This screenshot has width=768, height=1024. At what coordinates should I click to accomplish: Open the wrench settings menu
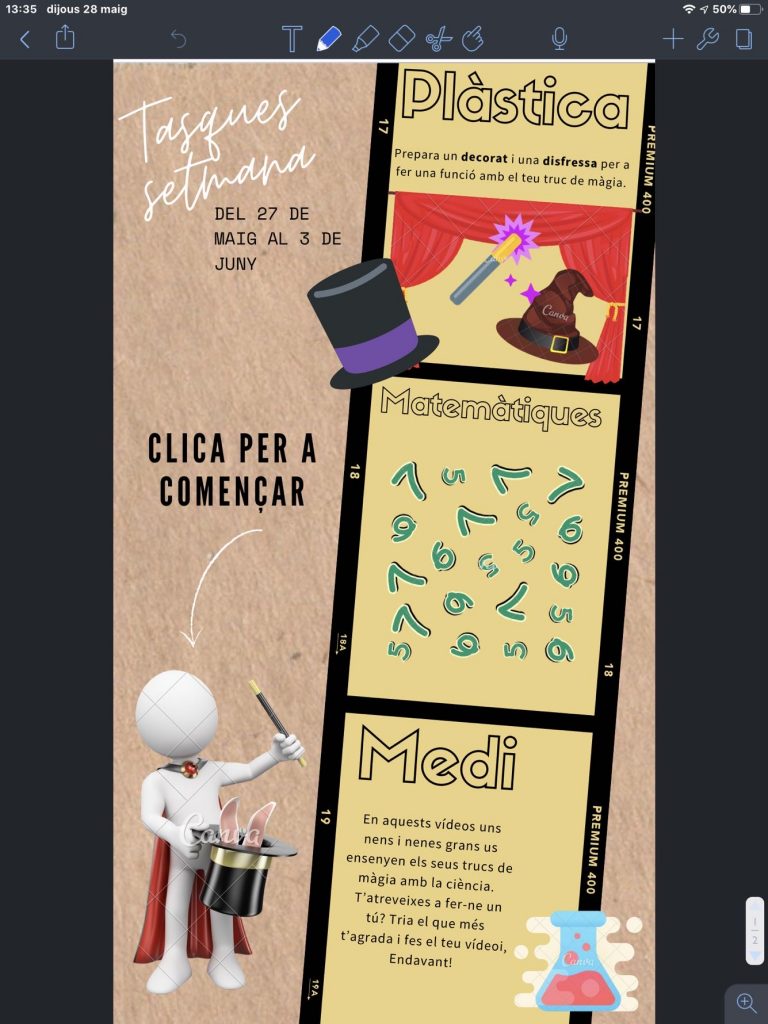pyautogui.click(x=708, y=39)
